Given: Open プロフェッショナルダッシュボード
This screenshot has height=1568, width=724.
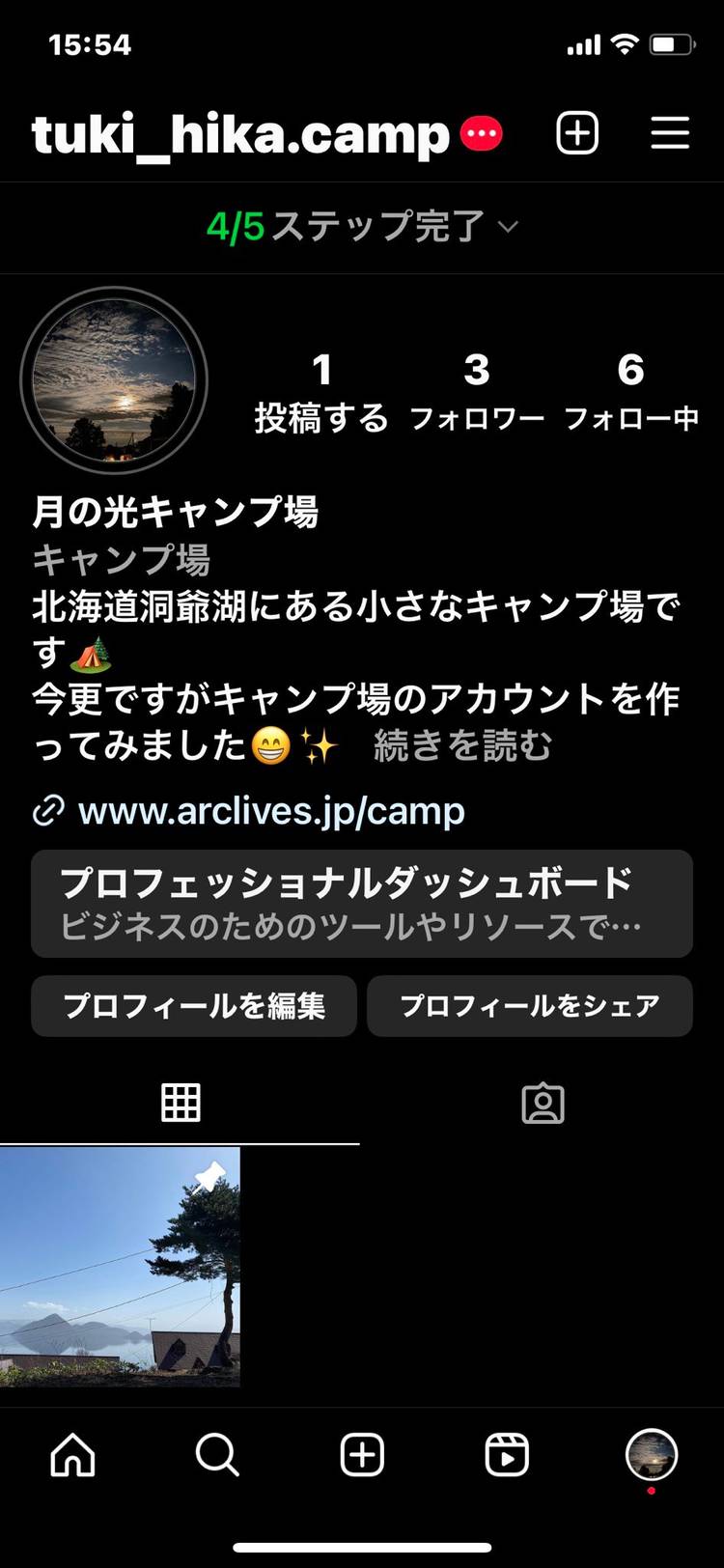Looking at the screenshot, I should click(x=362, y=904).
